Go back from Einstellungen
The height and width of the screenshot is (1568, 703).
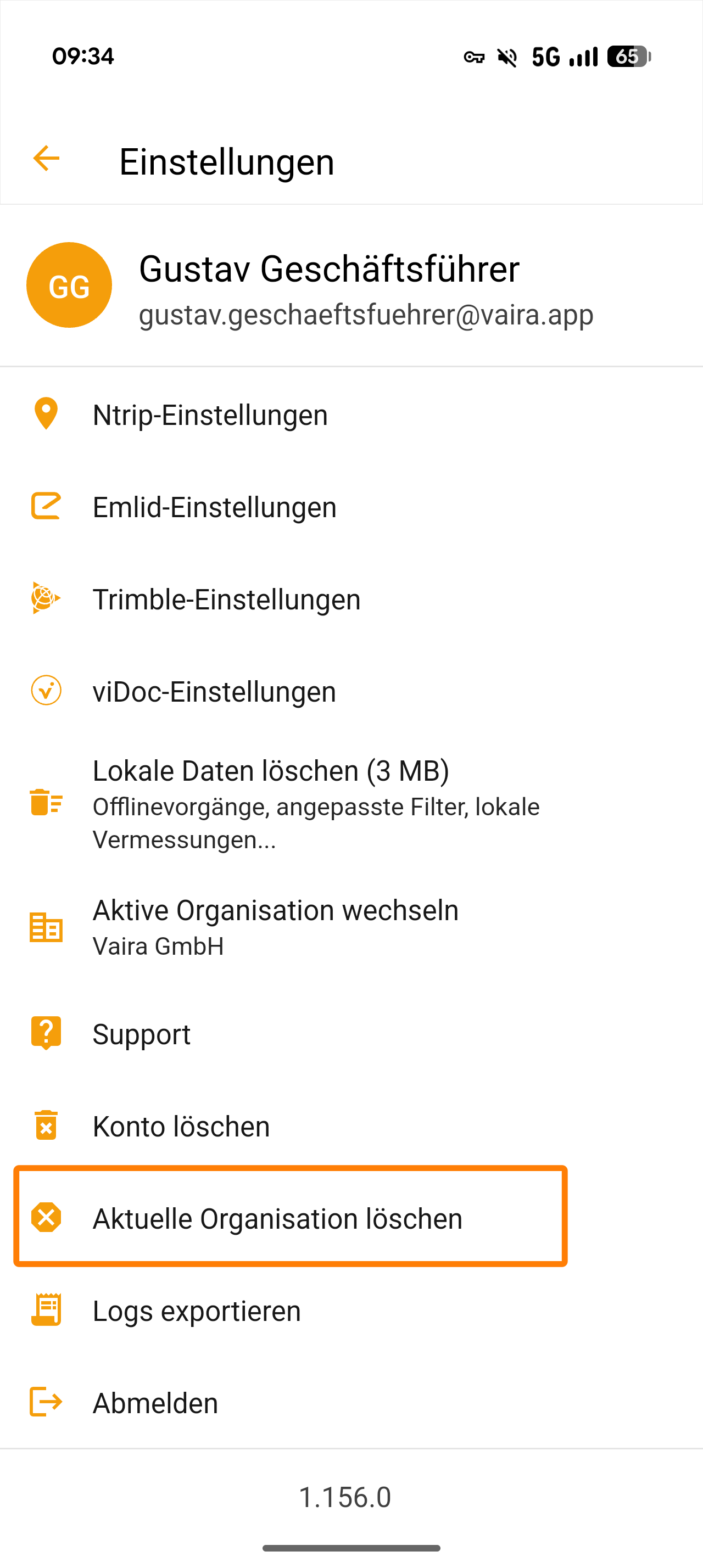point(46,159)
